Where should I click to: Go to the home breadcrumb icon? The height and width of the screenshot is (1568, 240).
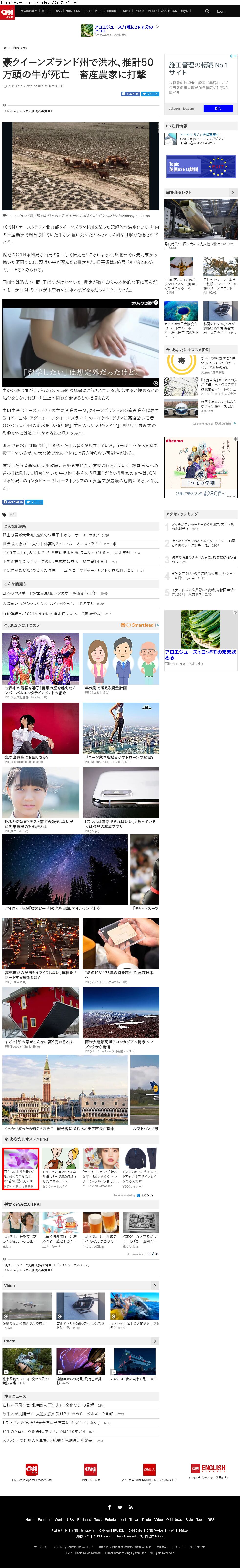tap(5, 47)
